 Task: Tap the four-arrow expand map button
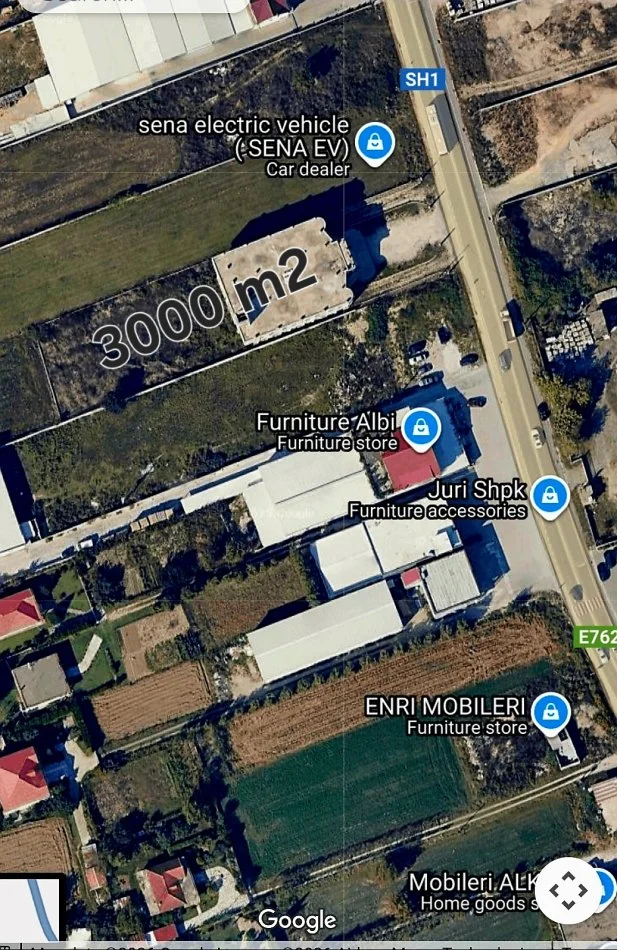(568, 890)
